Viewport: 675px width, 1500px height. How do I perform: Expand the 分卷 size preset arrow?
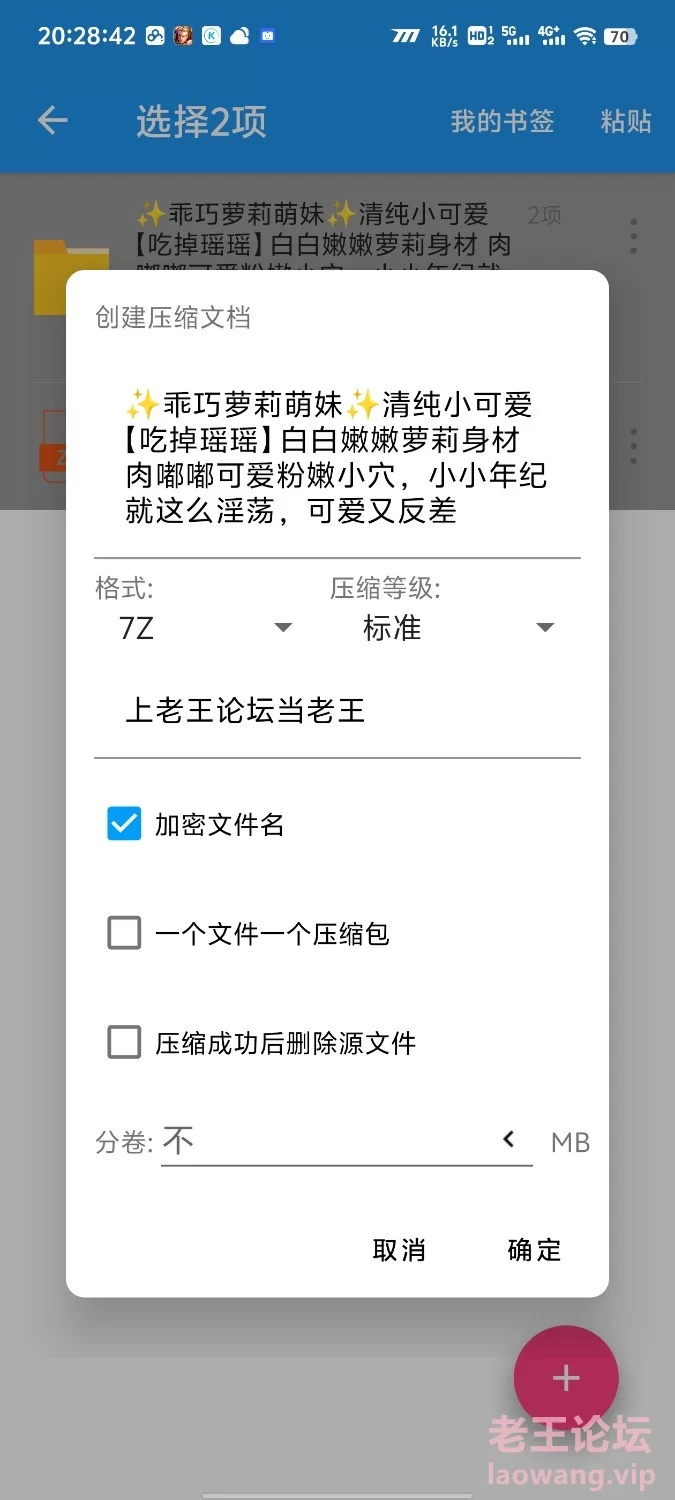click(509, 1140)
